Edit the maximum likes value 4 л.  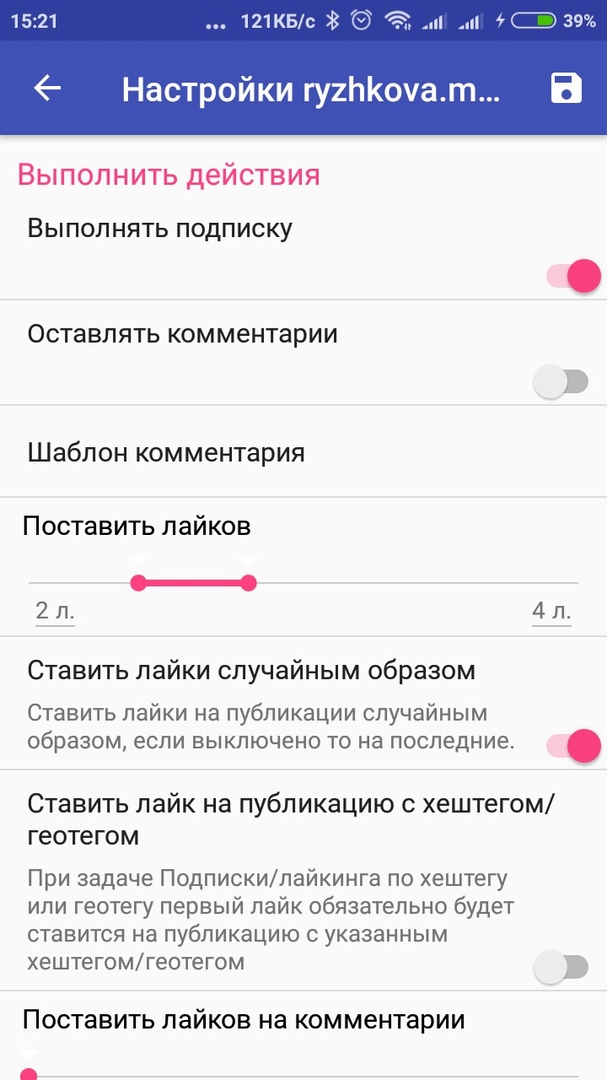tap(551, 611)
